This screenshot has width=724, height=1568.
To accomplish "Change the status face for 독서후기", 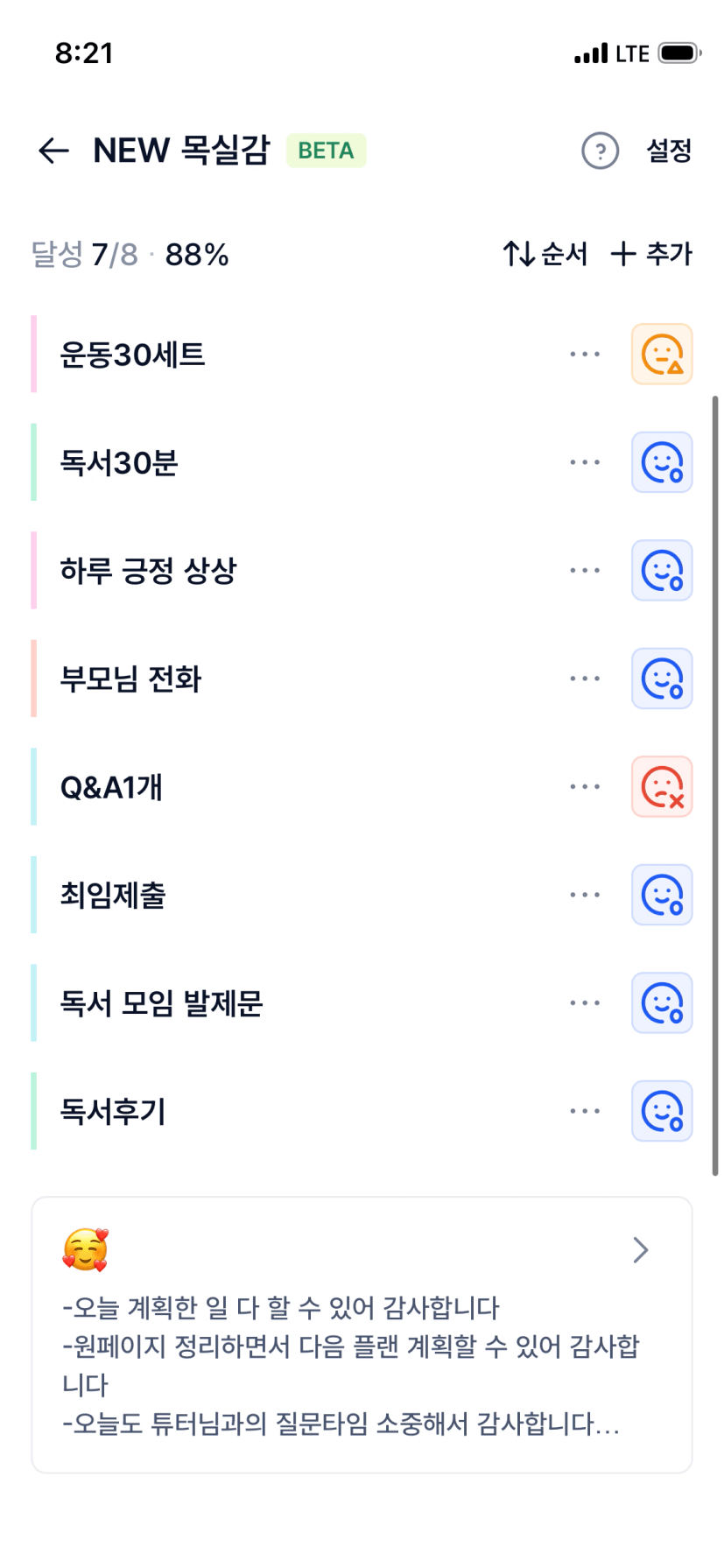I will 662,1111.
